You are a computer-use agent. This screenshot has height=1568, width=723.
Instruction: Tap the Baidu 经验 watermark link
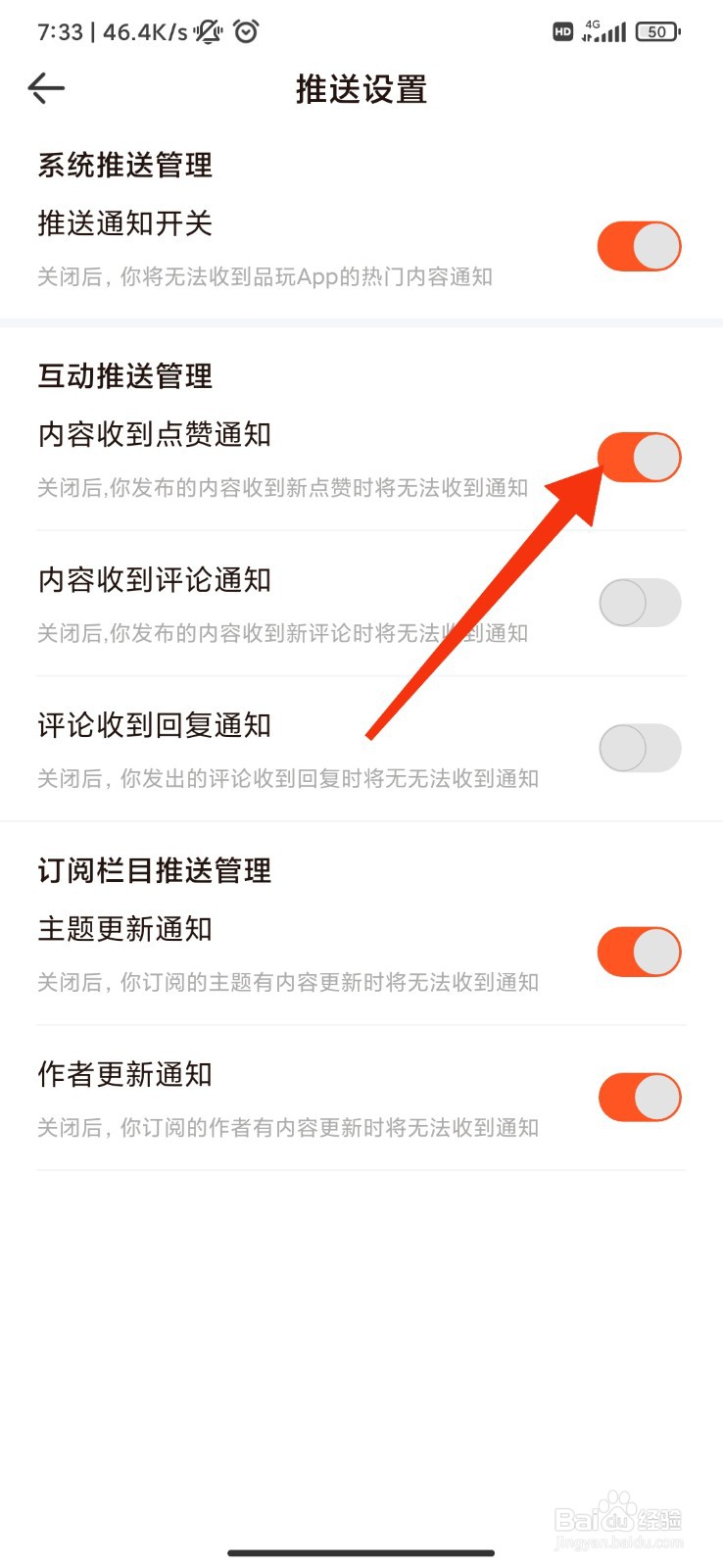[617, 1518]
